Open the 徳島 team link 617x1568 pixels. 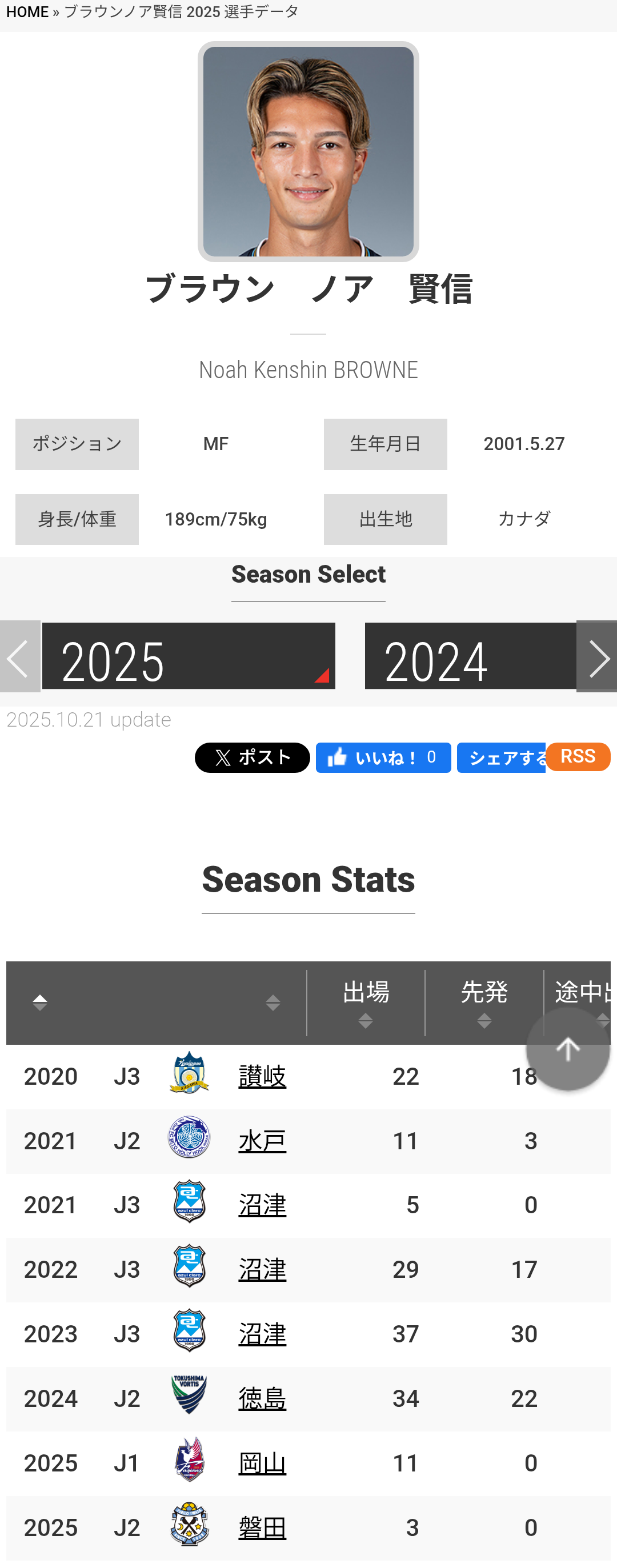pyautogui.click(x=262, y=1398)
